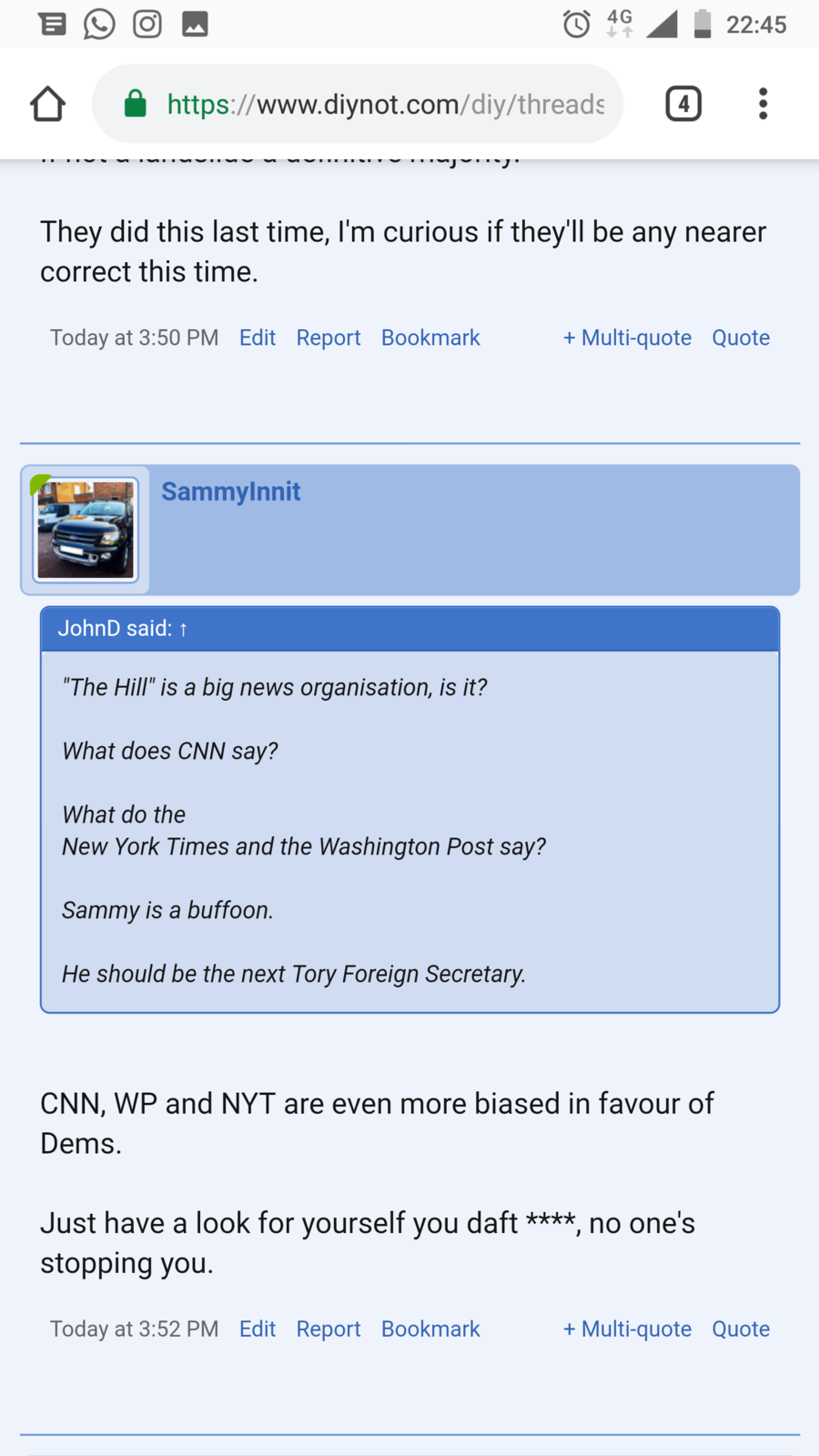Screen dimensions: 819x1456
Task: Quote SammyInnit's reply
Action: coord(740,1329)
